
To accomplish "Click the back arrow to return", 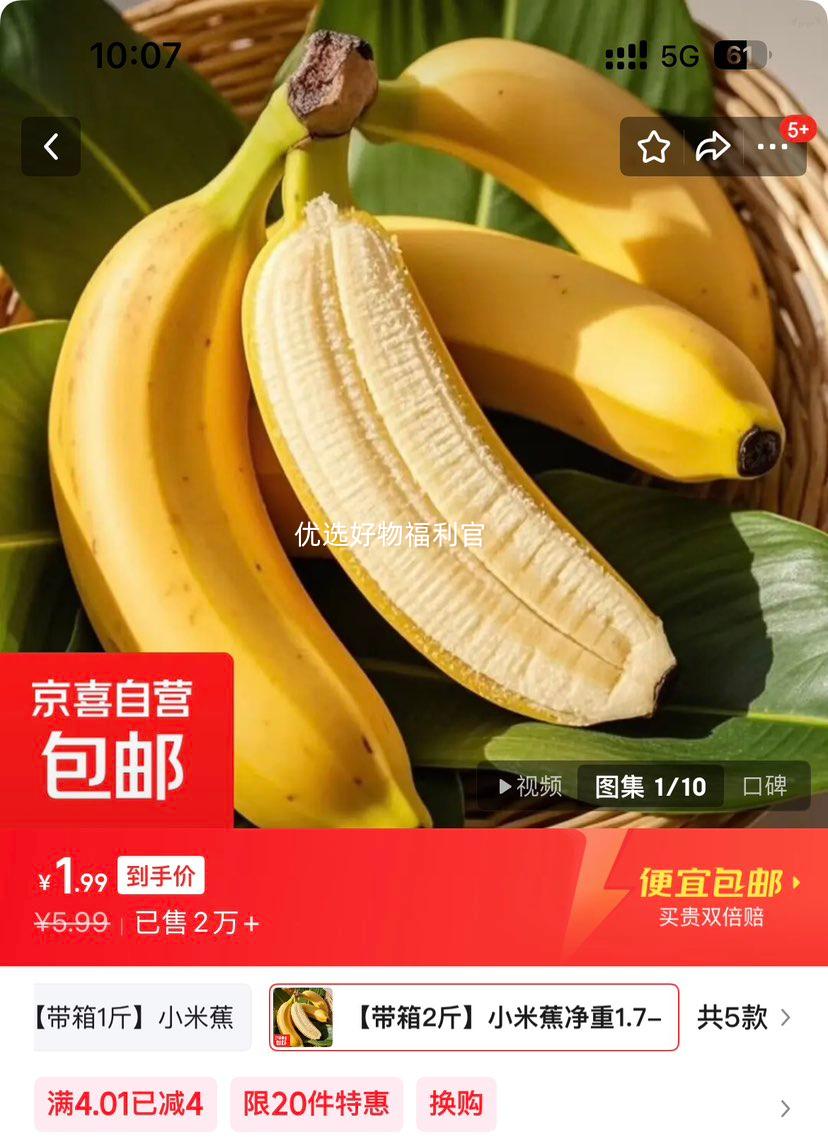I will 50,145.
